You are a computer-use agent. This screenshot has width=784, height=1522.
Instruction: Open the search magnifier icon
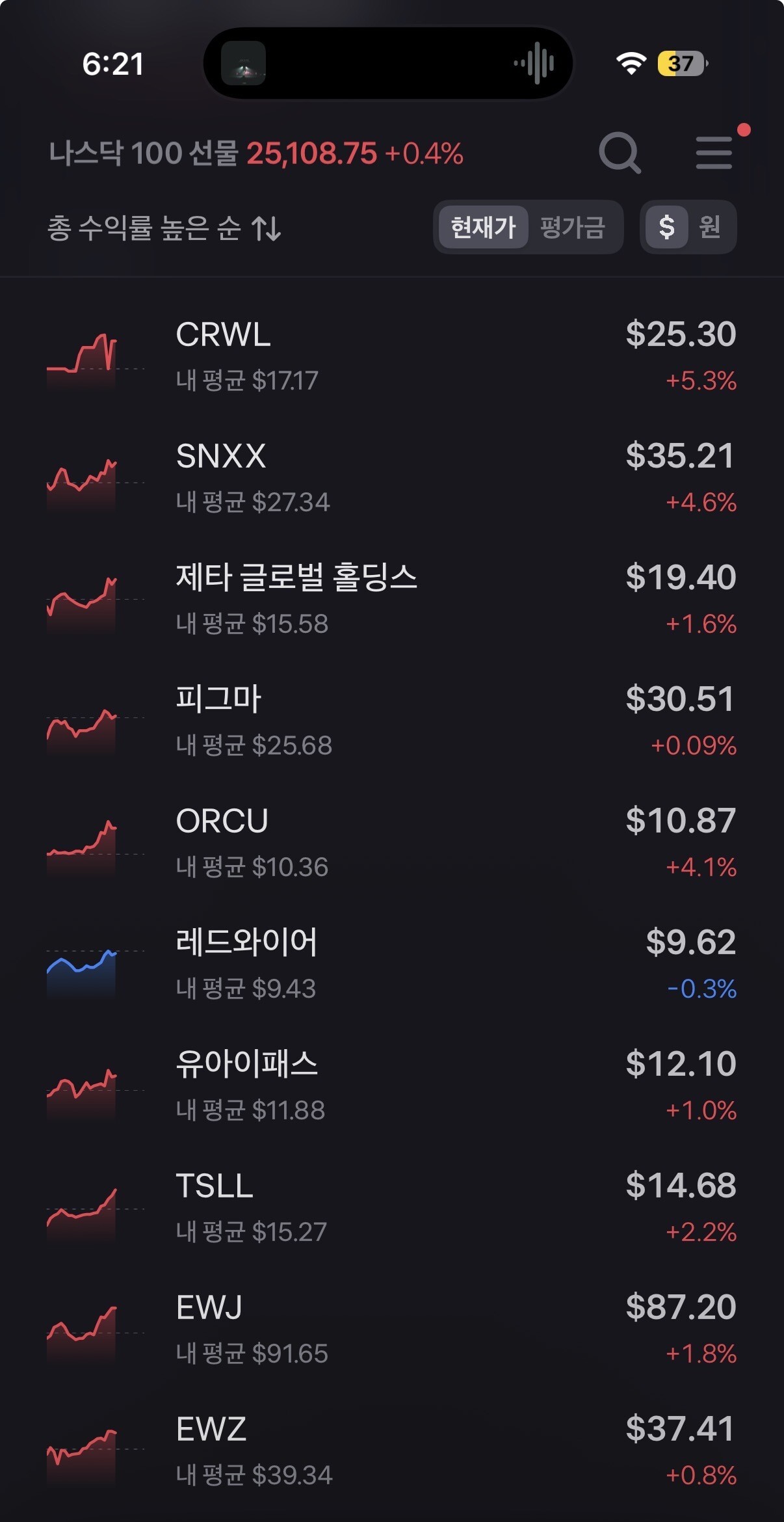coord(620,154)
